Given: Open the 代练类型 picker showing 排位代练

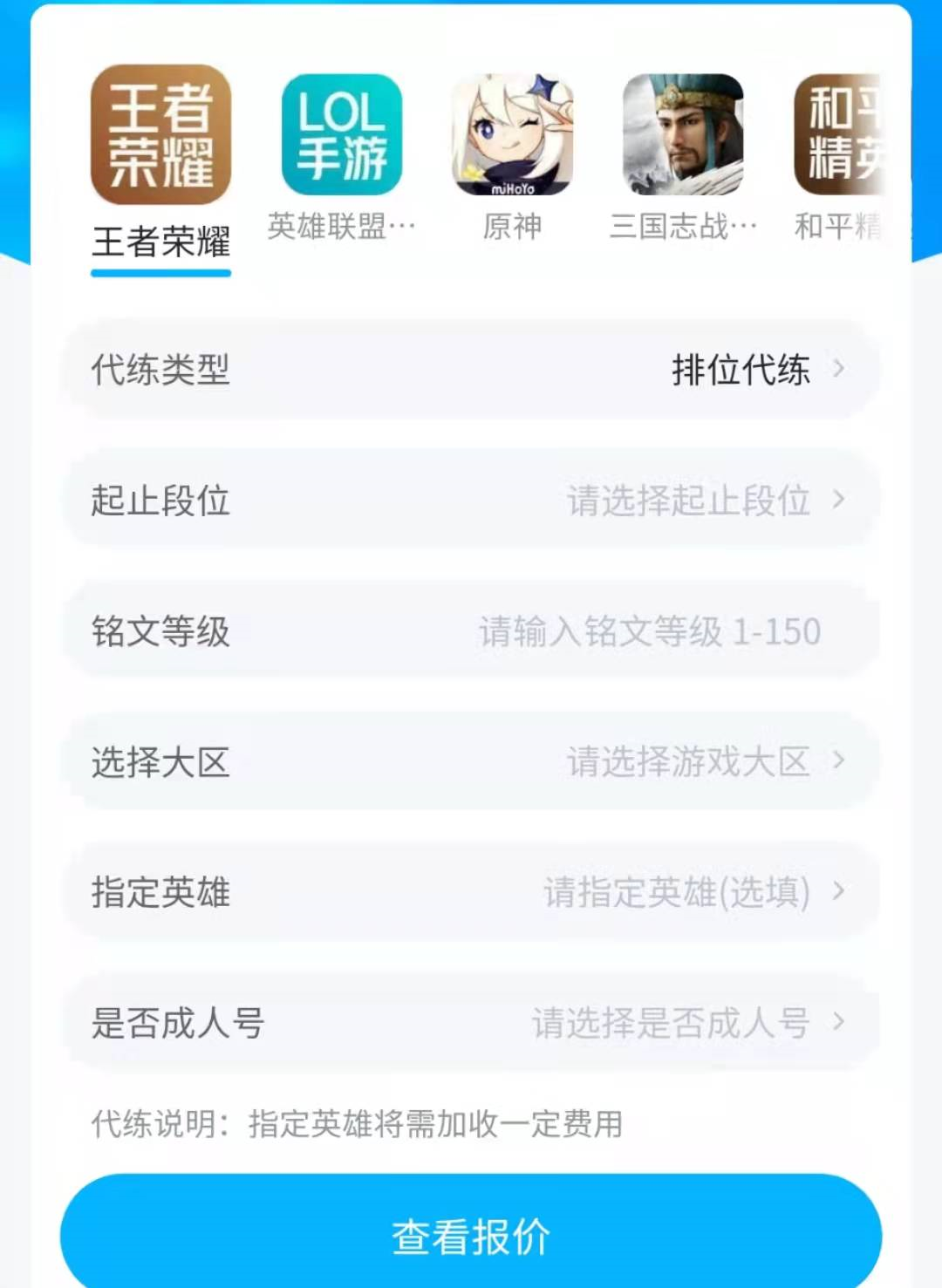Looking at the screenshot, I should click(471, 370).
